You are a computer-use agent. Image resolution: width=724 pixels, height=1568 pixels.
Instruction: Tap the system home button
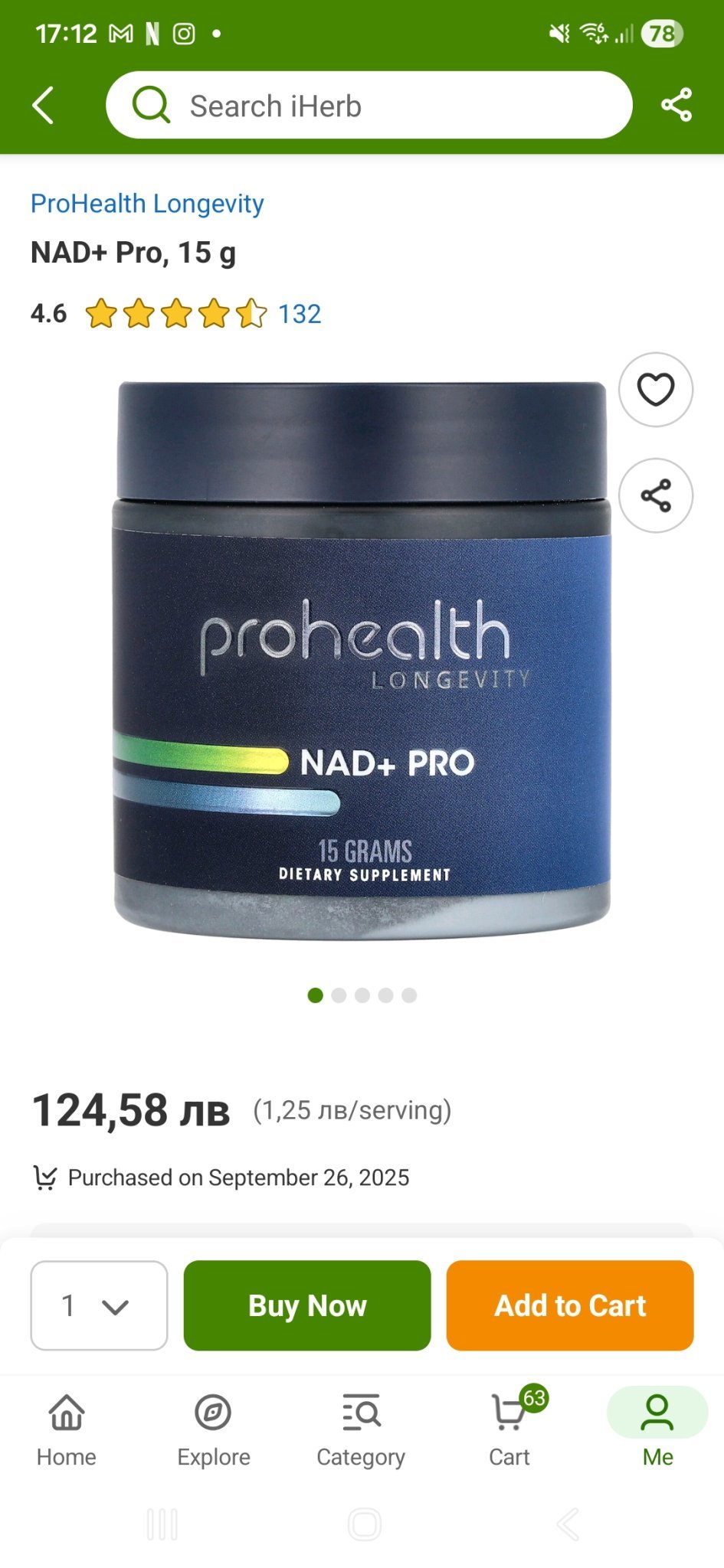pyautogui.click(x=364, y=1524)
